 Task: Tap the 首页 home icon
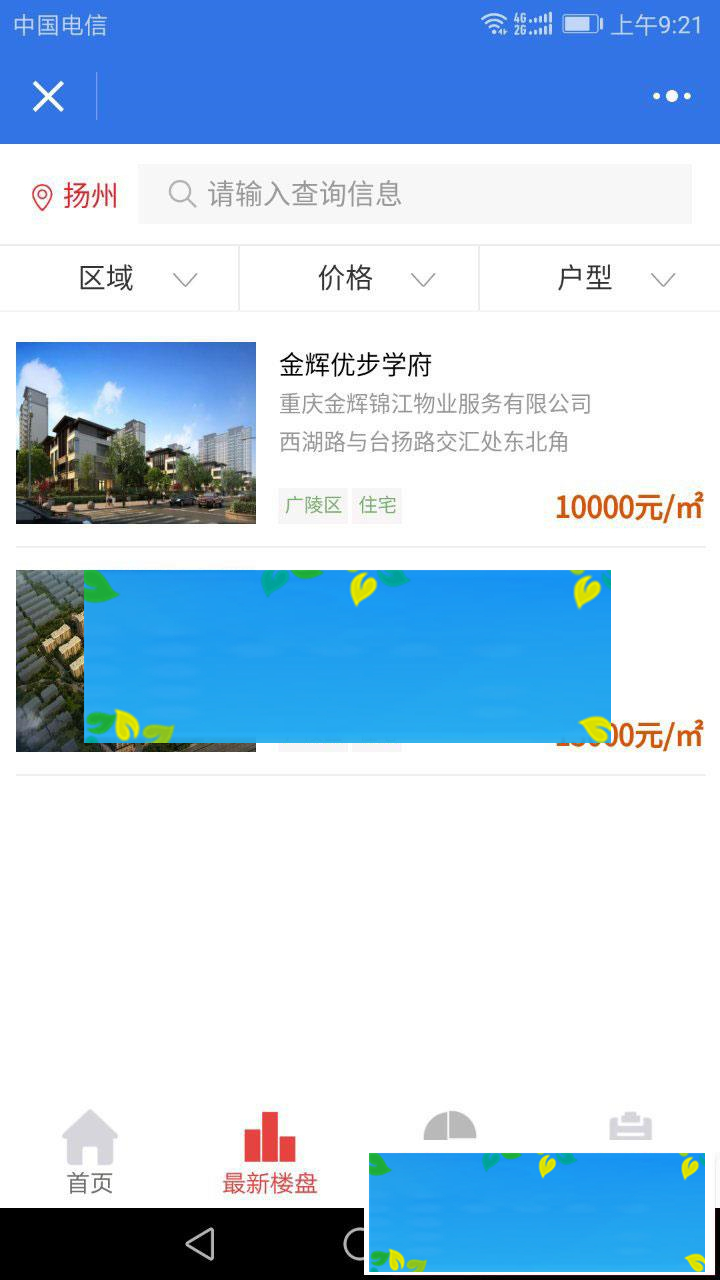pyautogui.click(x=89, y=1135)
